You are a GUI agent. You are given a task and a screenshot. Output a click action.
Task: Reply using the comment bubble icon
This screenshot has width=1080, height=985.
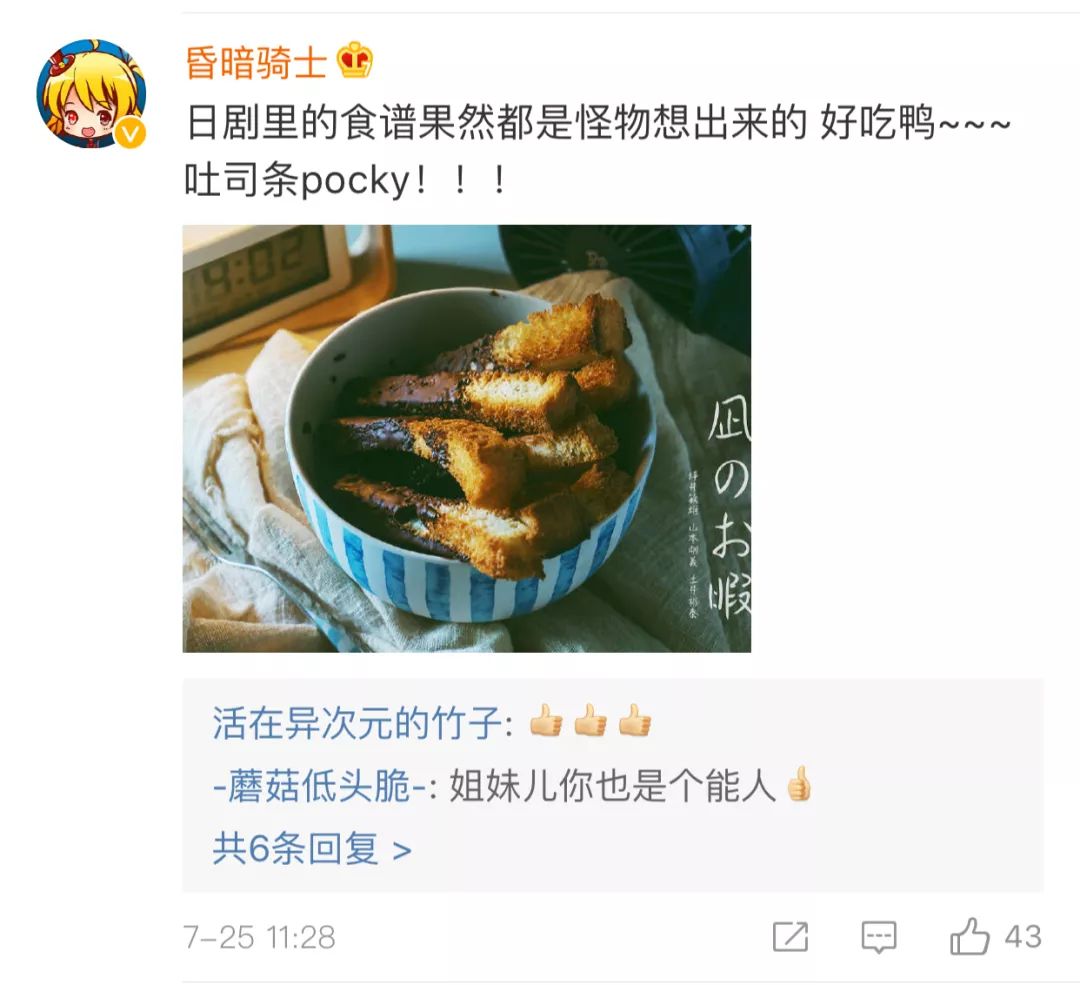point(879,937)
